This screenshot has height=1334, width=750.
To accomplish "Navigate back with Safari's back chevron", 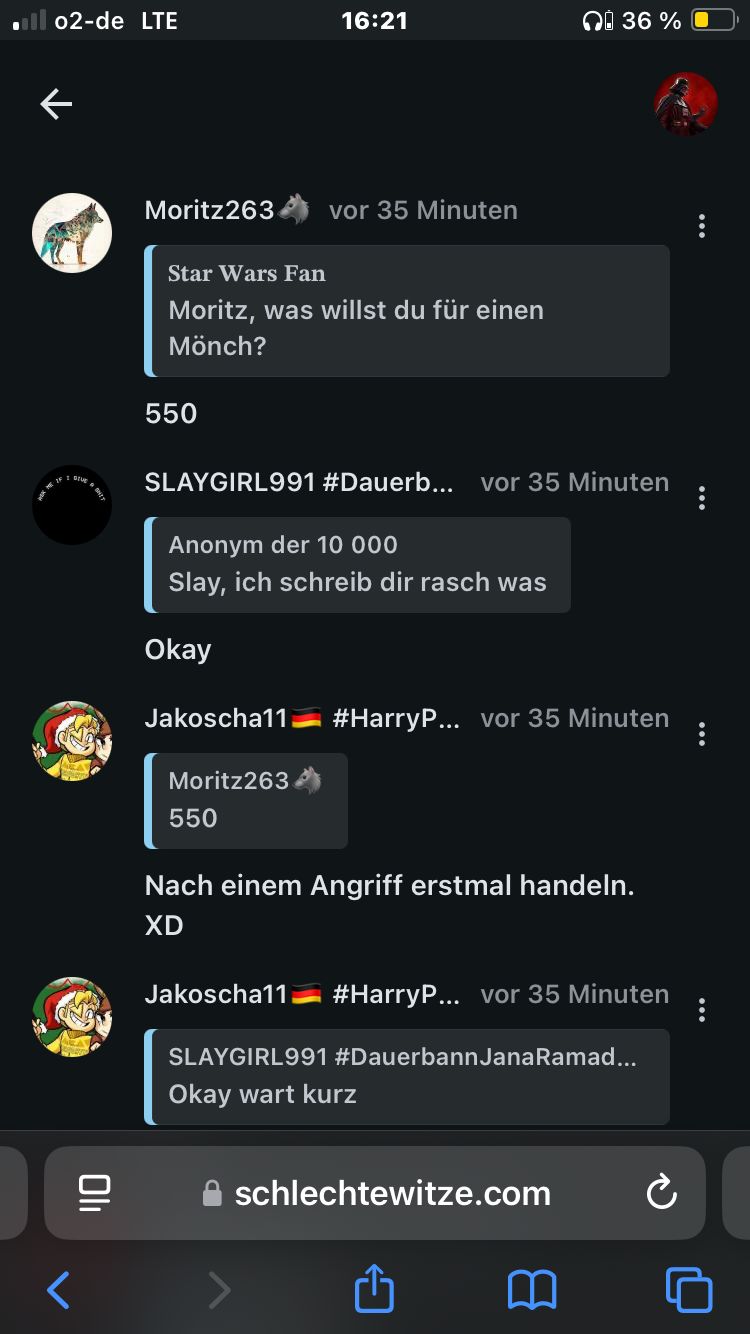I will pos(58,1290).
